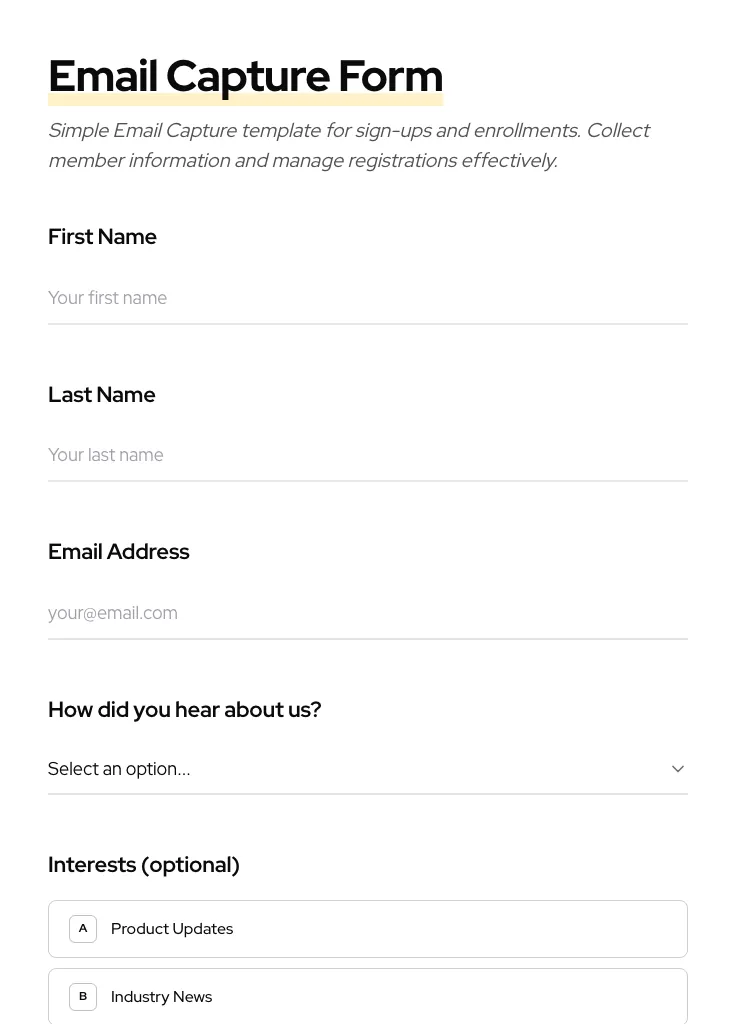Click the form description paragraph
This screenshot has height=1024, width=736.
coord(349,145)
